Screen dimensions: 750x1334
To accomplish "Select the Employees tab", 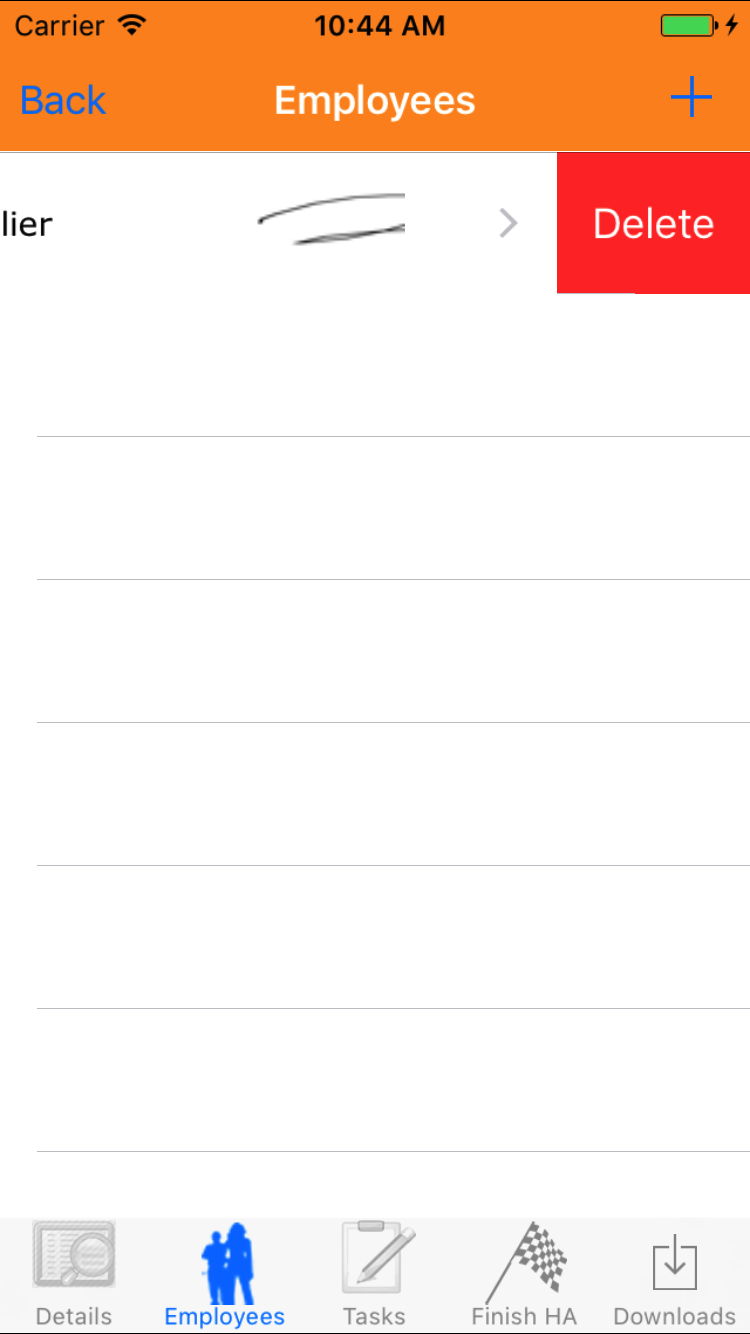I will pyautogui.click(x=225, y=1274).
